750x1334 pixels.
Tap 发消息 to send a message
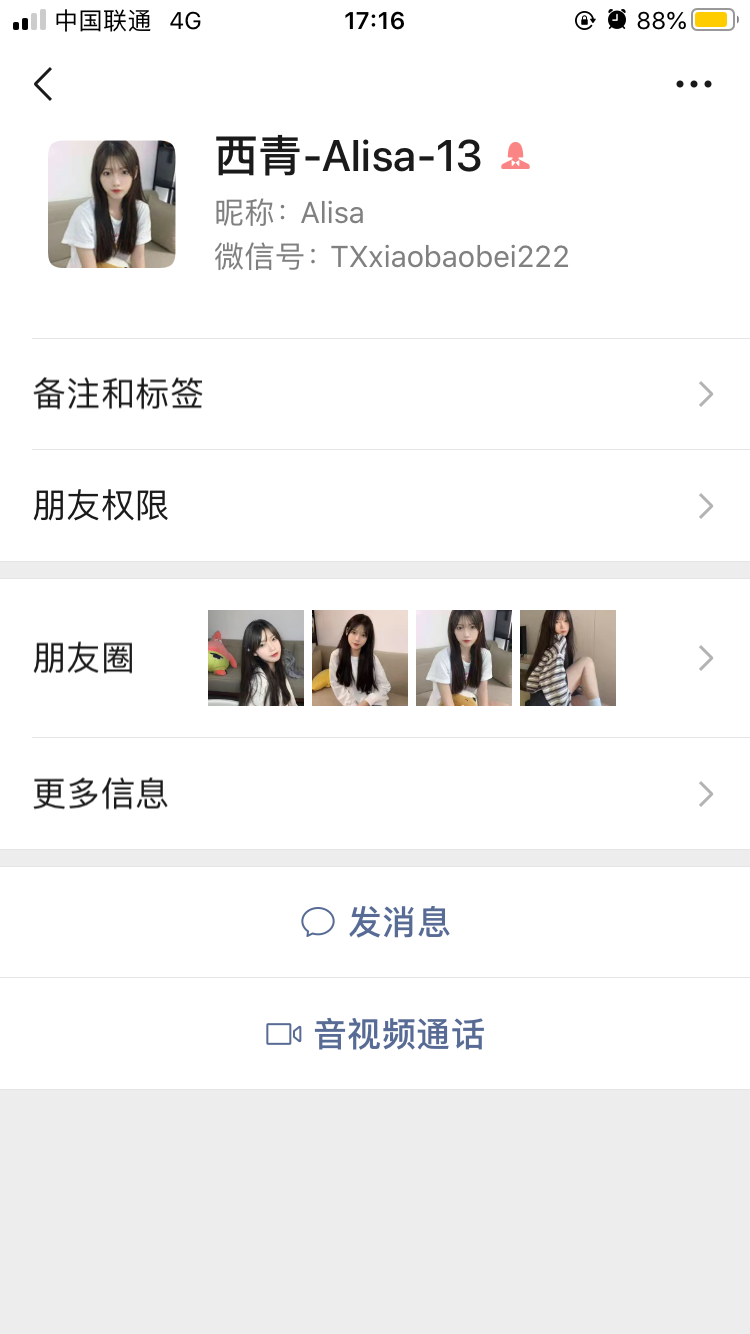[376, 922]
